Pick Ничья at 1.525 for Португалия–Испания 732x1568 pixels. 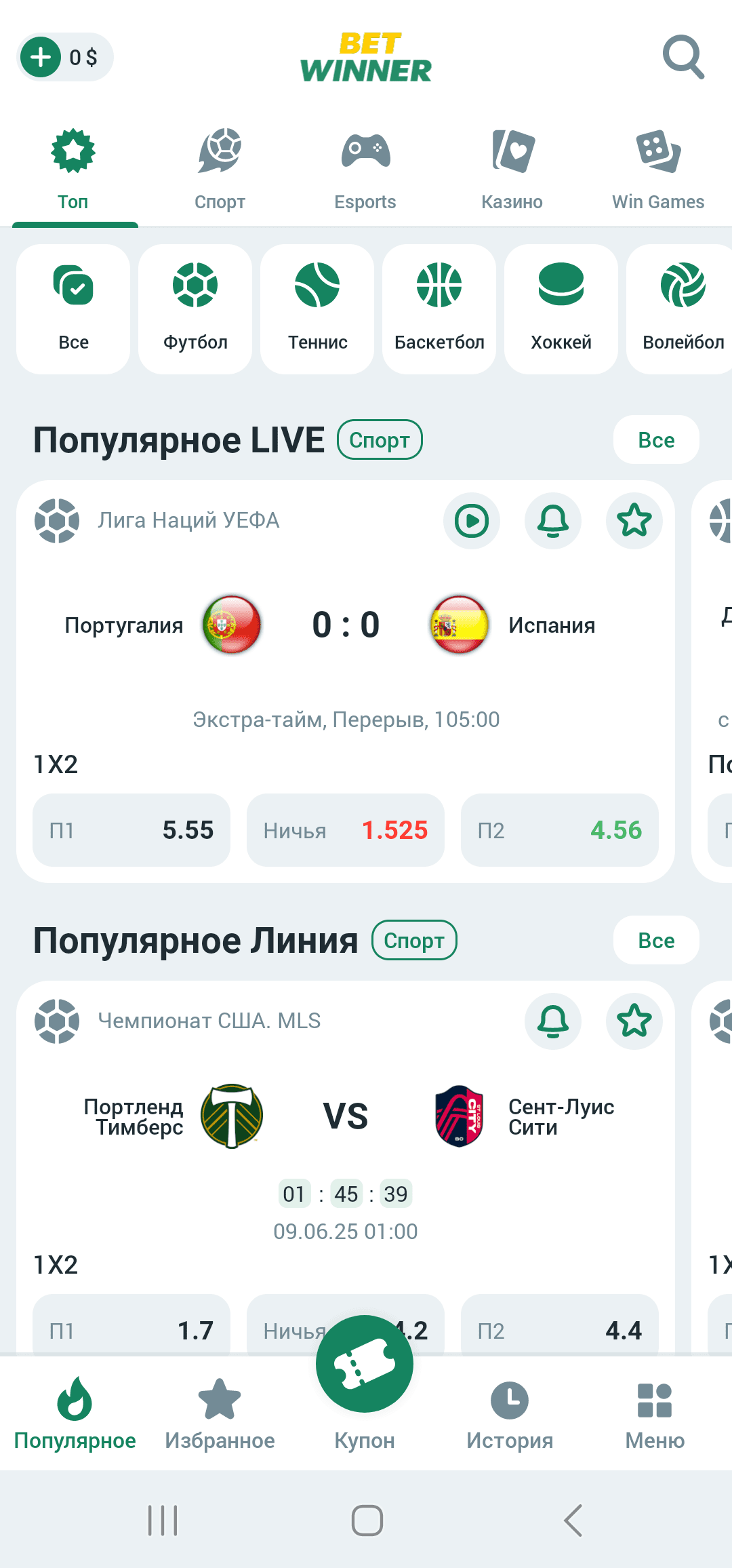click(346, 830)
